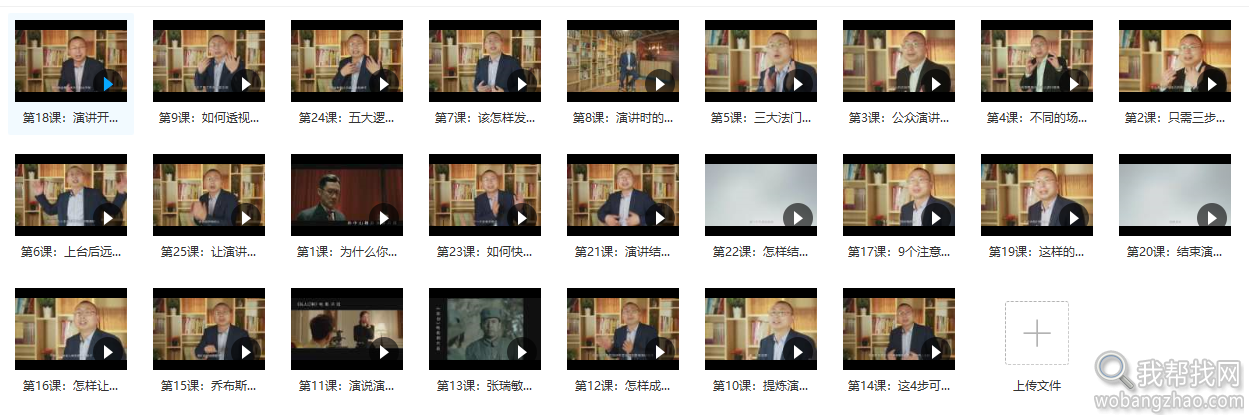Viewport: 1249px width, 420px height.
Task: Open video 第4课：不同的场…
Action: tap(1037, 62)
